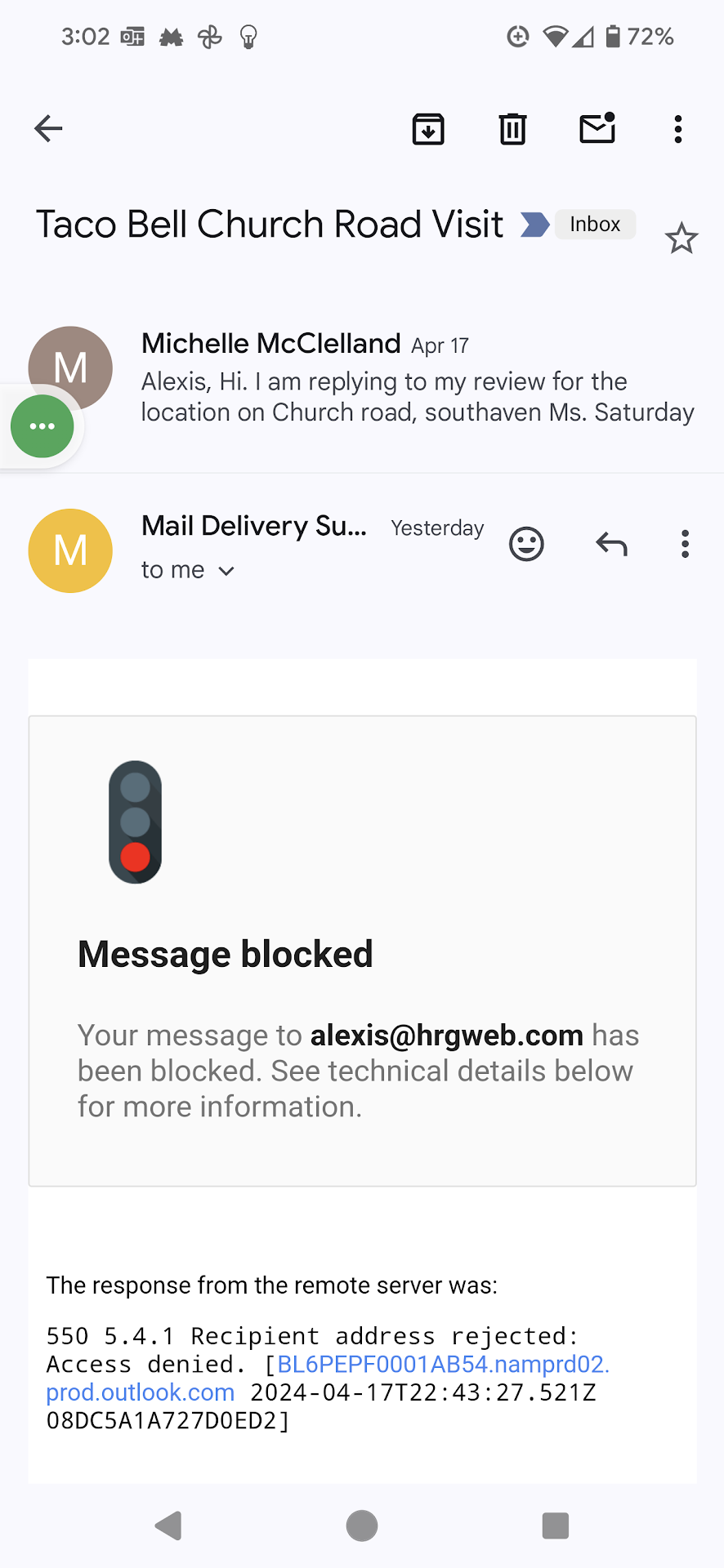The height and width of the screenshot is (1568, 724).
Task: Open the top overflow menu
Action: click(677, 129)
